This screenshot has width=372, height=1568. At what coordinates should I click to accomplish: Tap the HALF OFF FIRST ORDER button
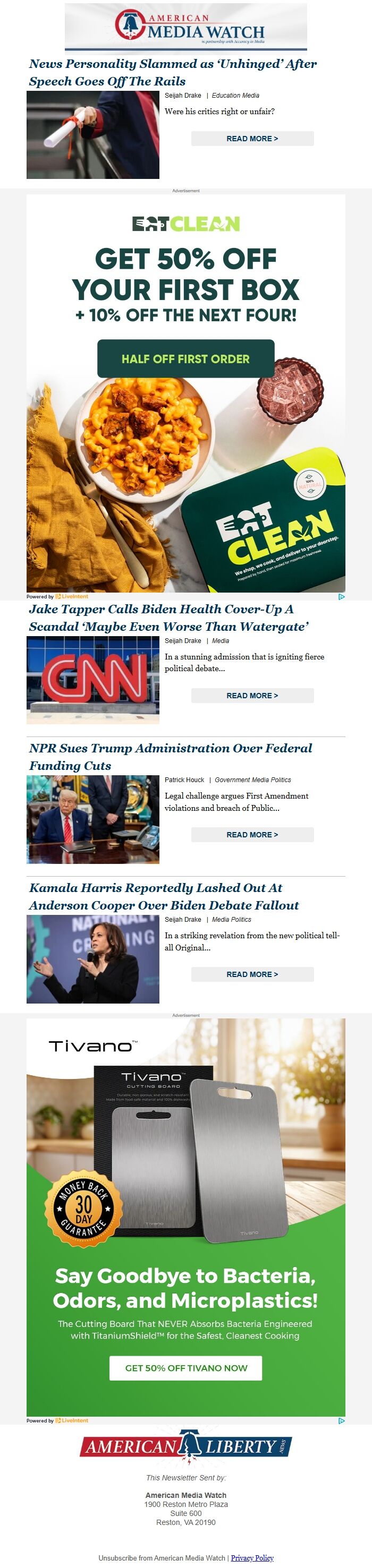(x=185, y=358)
